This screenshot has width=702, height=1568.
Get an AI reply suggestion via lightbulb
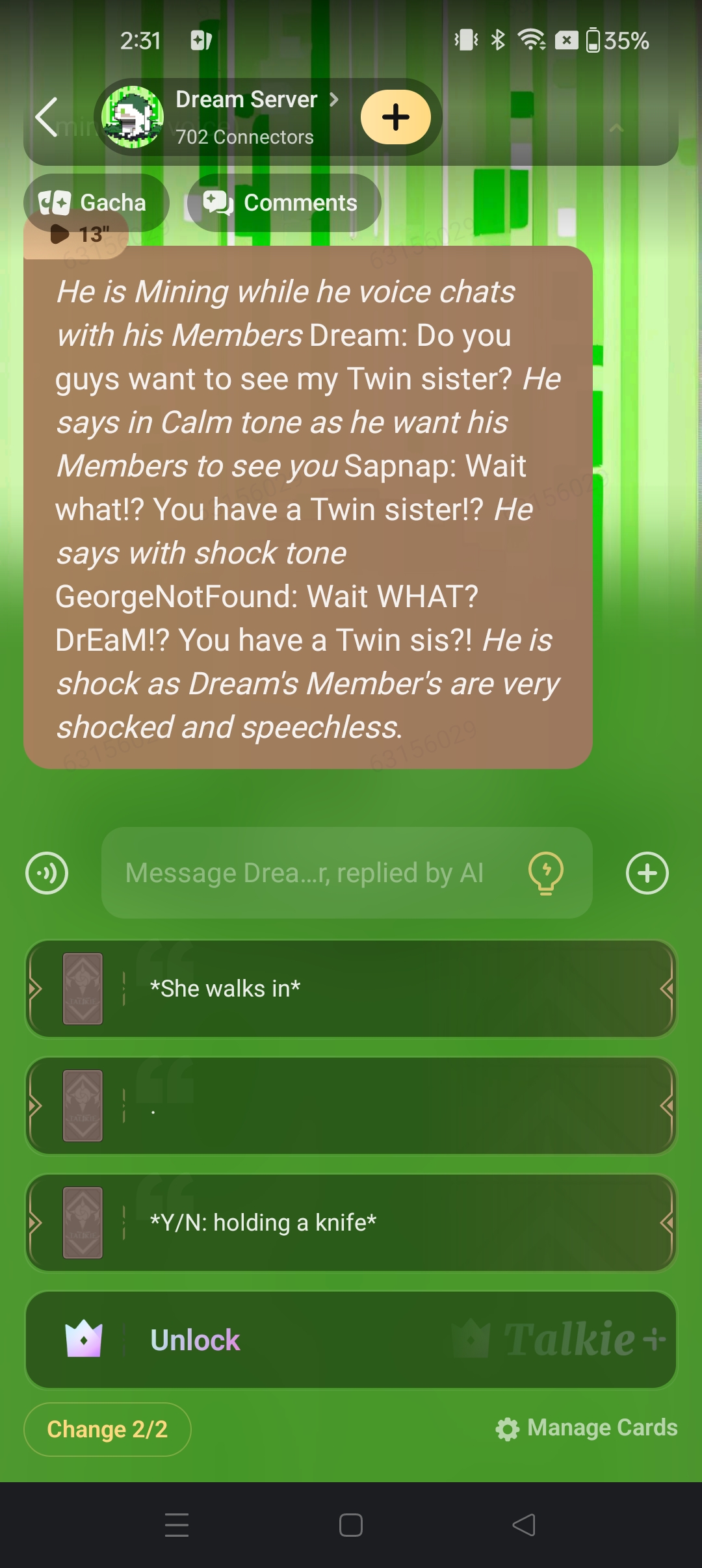pos(546,872)
